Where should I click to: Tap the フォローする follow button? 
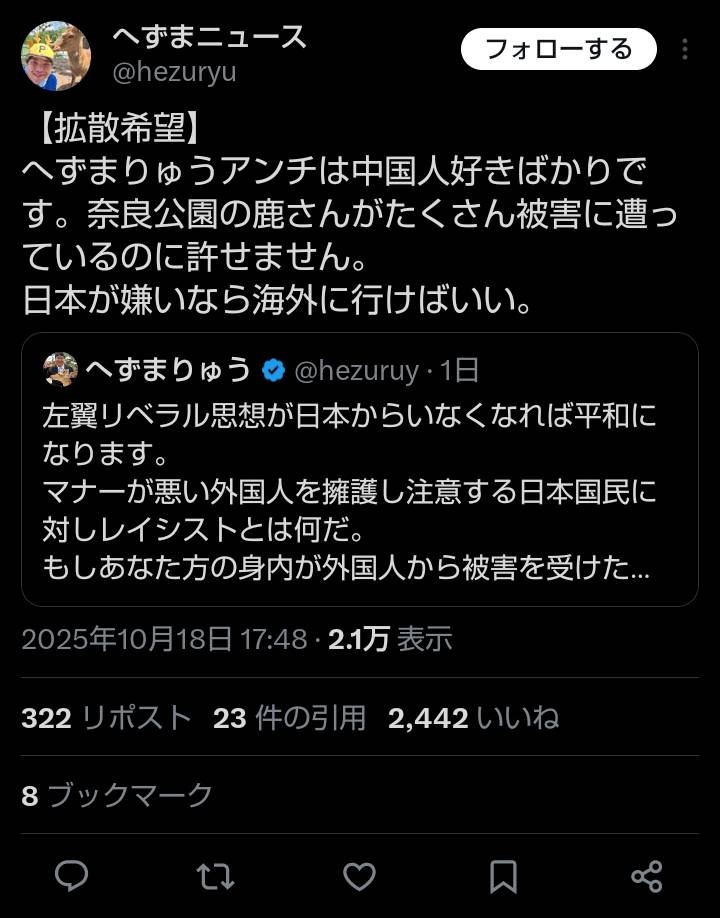point(558,49)
